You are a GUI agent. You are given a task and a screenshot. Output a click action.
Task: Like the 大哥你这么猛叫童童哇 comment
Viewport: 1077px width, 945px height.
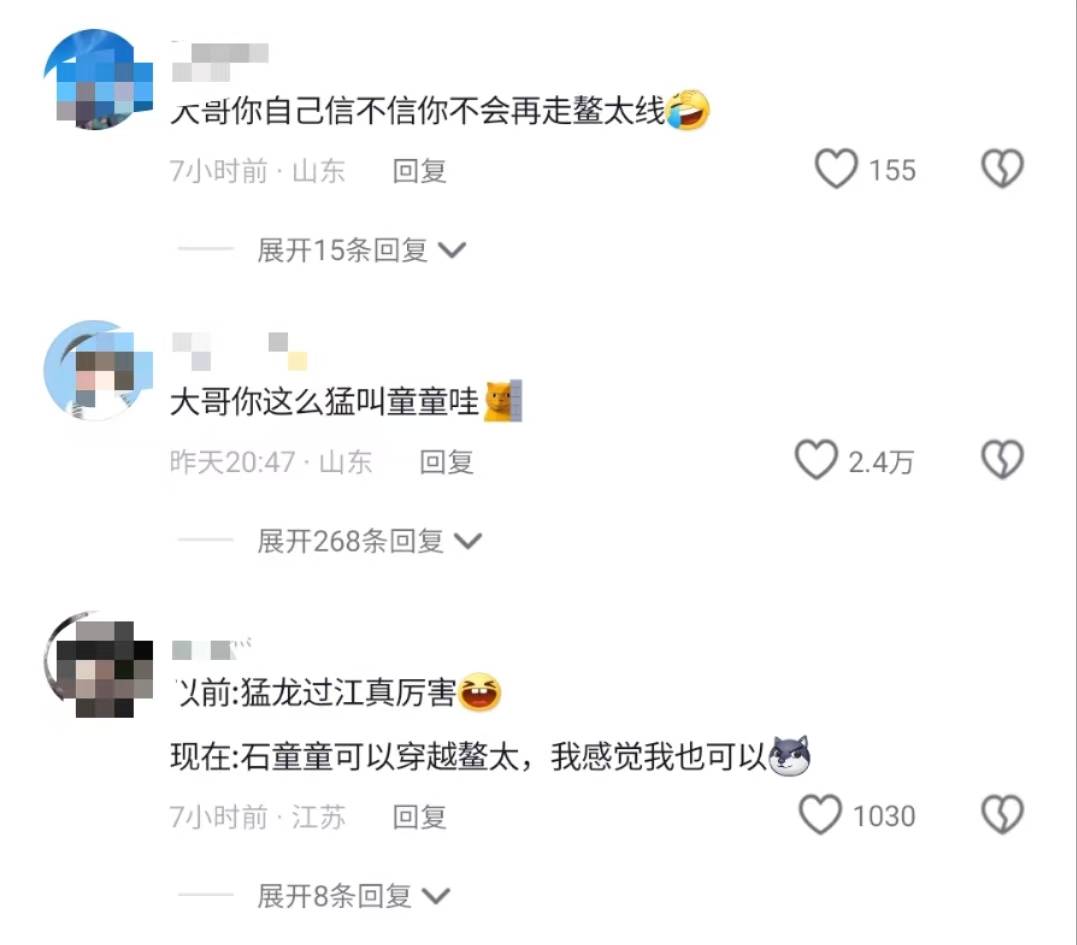(x=816, y=461)
